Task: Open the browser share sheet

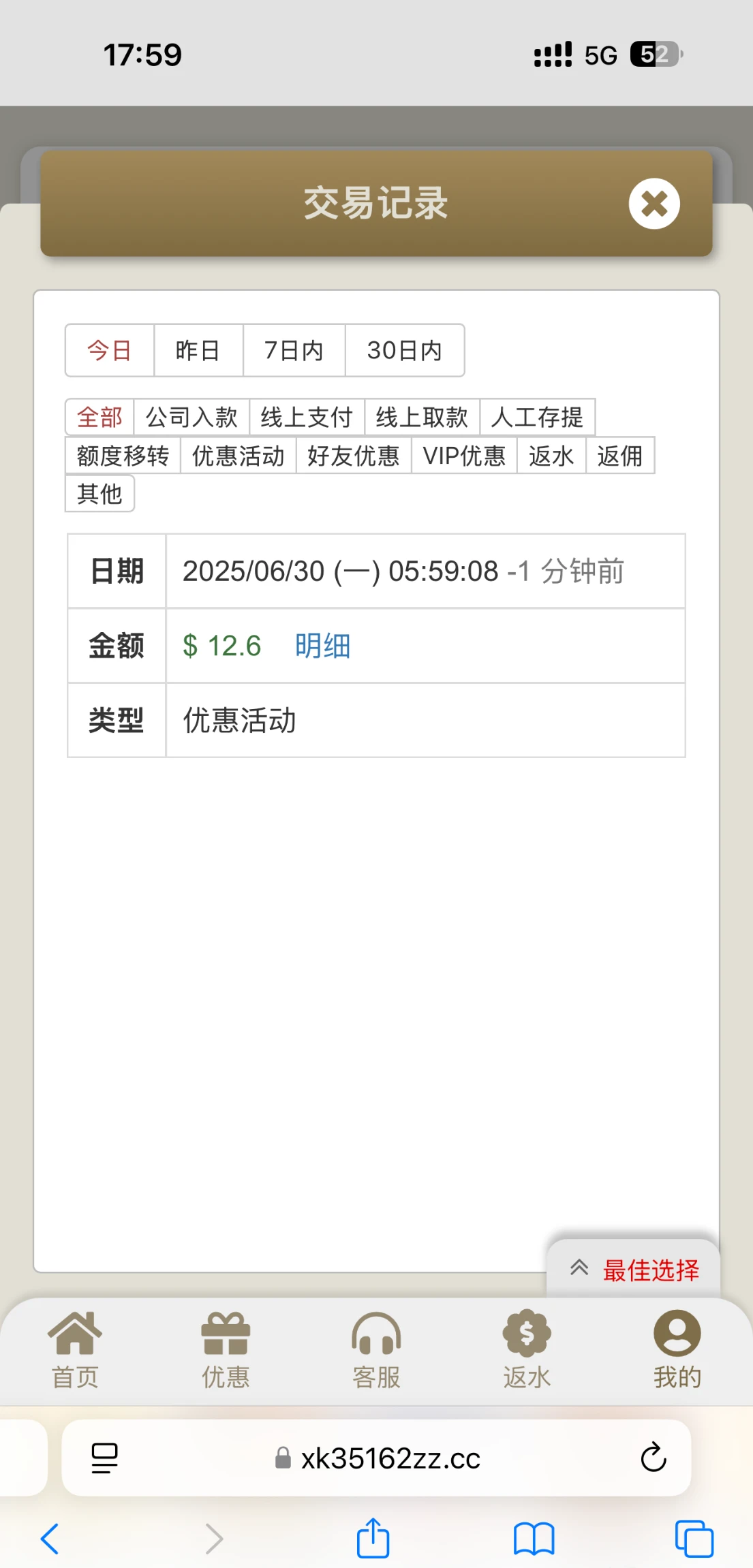Action: tap(373, 1538)
